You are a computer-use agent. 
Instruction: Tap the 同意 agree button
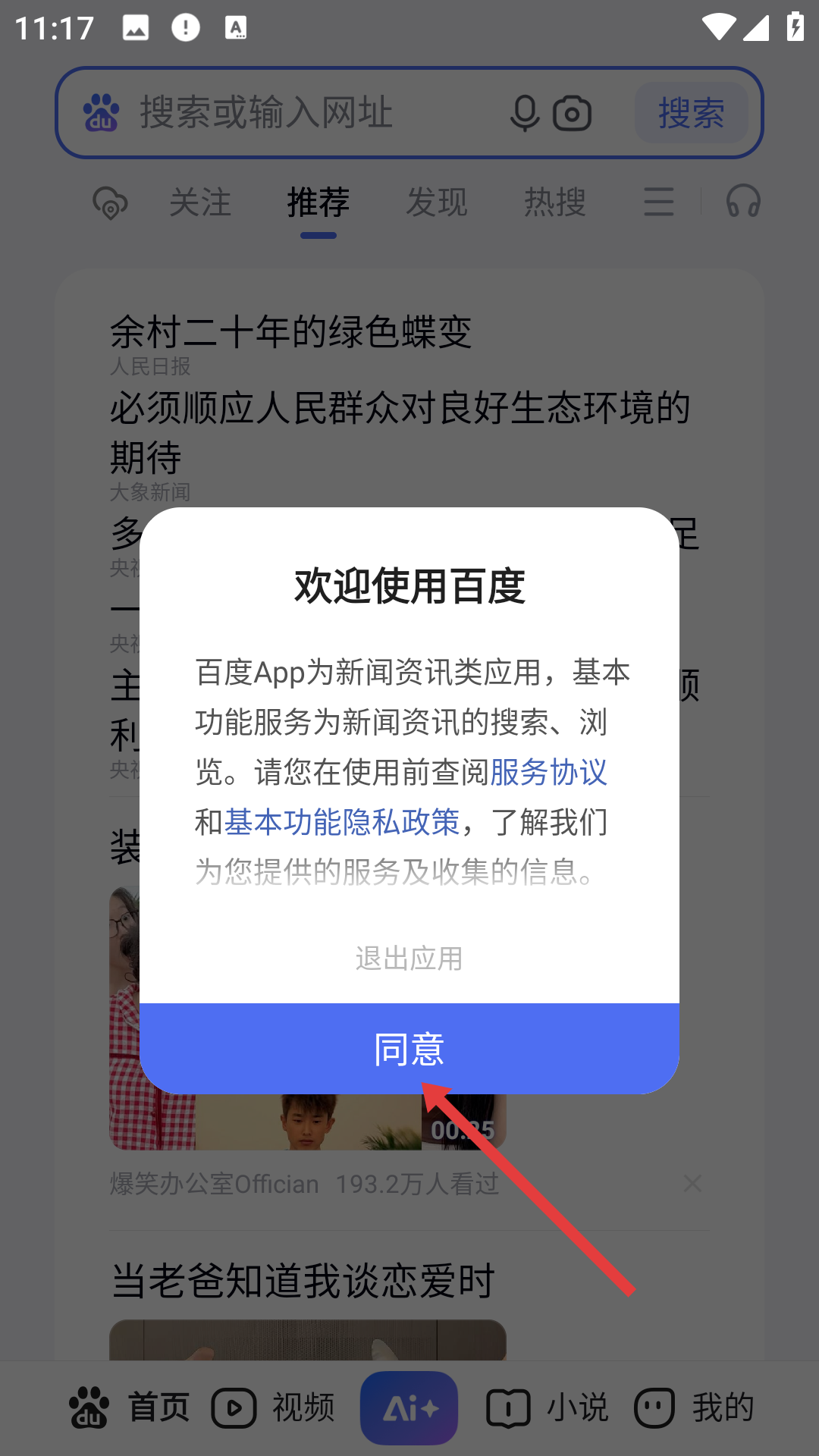point(409,1049)
